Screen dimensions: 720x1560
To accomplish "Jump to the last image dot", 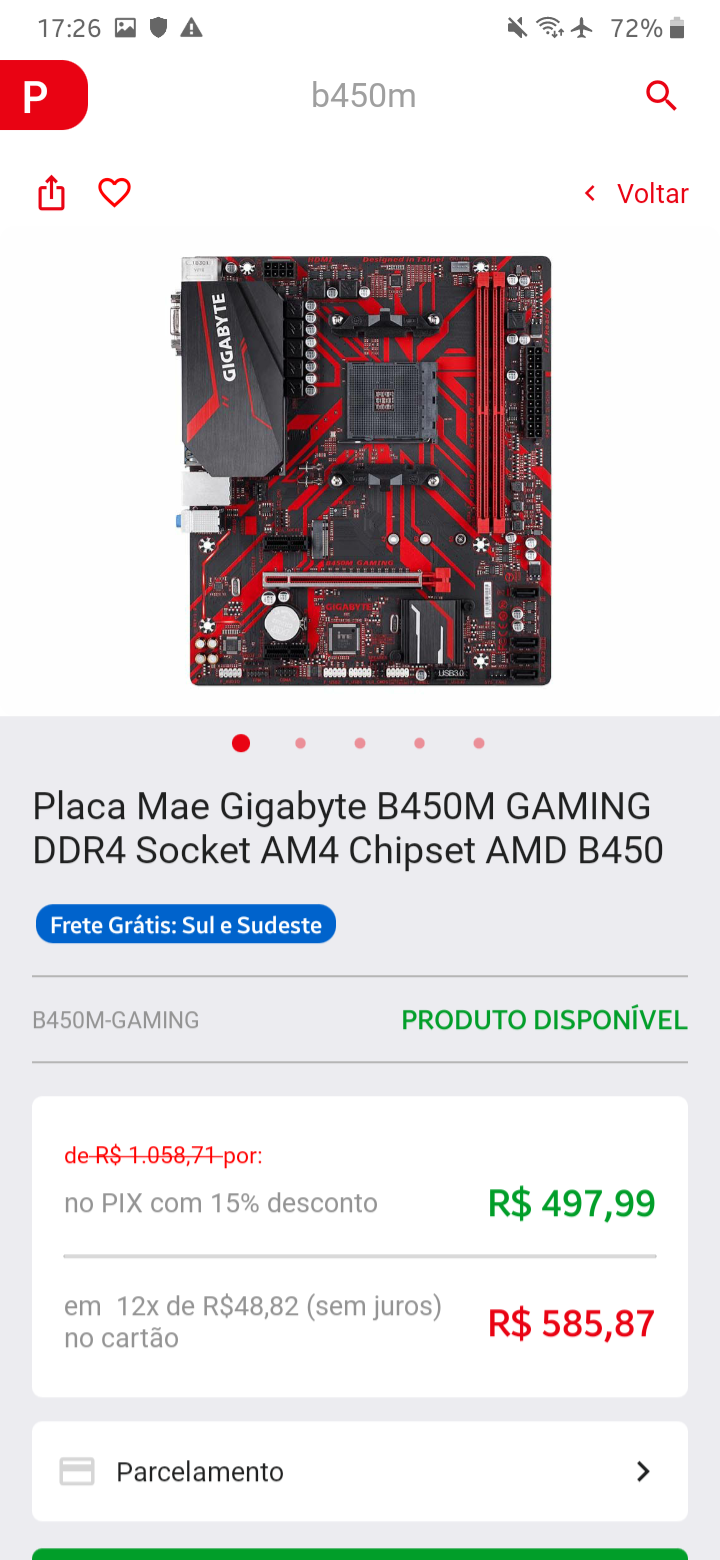I will click(479, 743).
